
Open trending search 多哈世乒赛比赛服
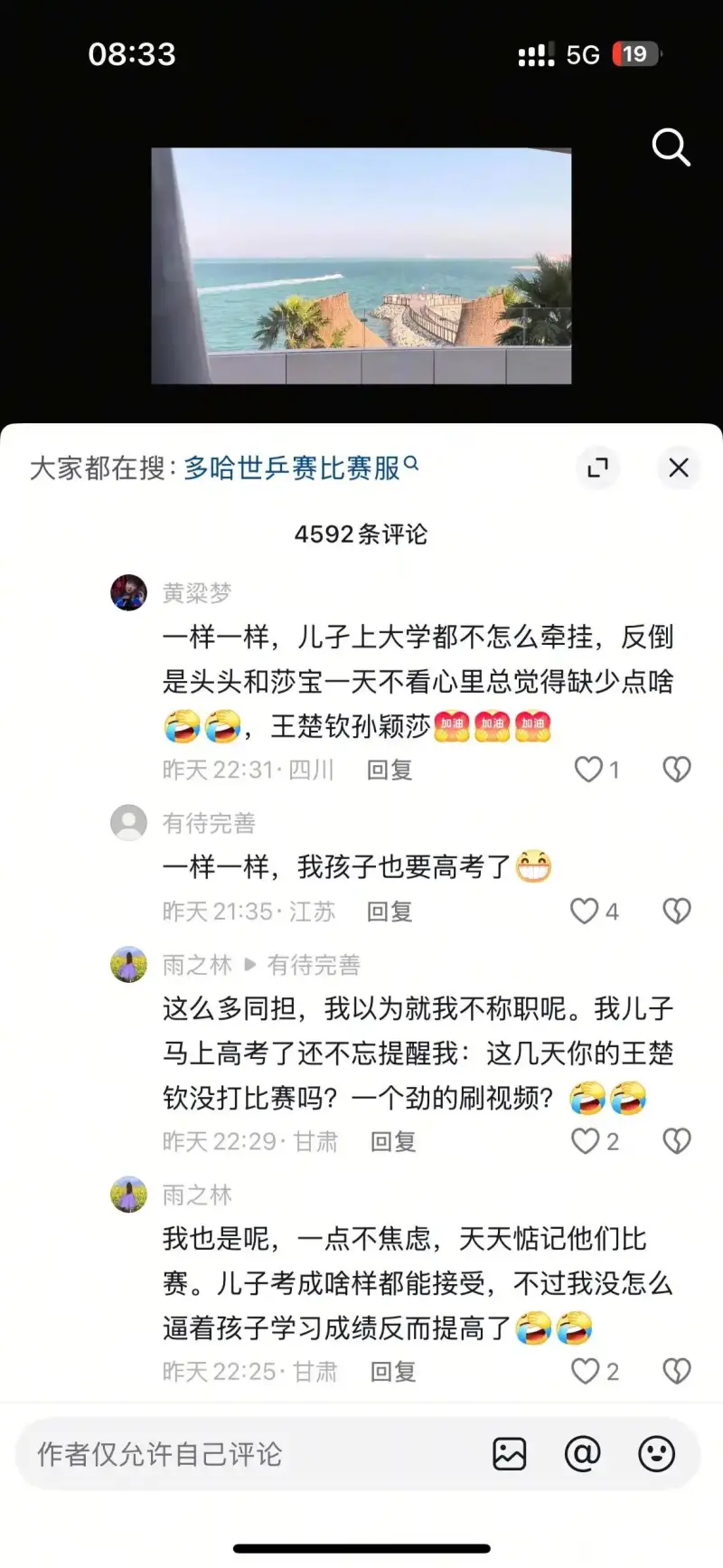(292, 468)
